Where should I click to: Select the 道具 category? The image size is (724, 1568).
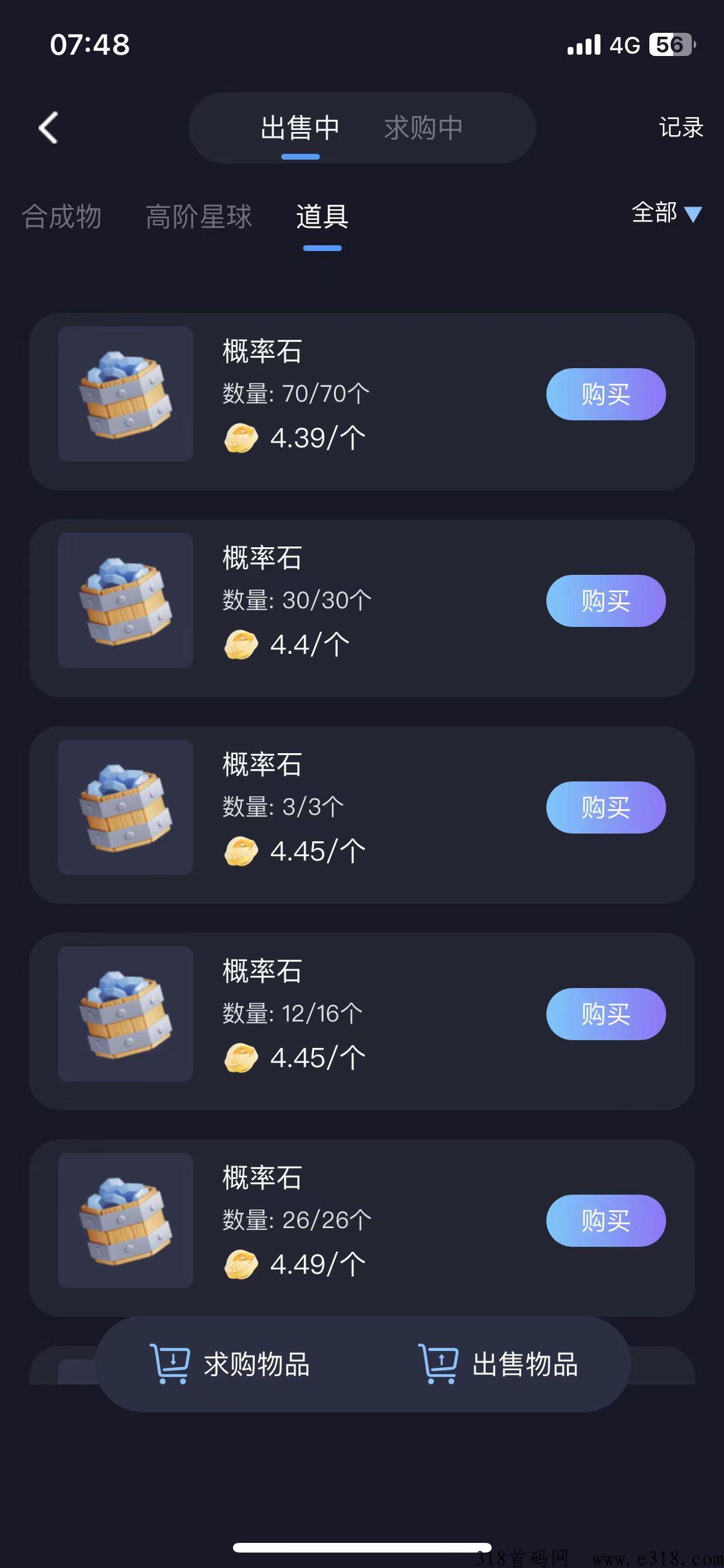click(322, 216)
